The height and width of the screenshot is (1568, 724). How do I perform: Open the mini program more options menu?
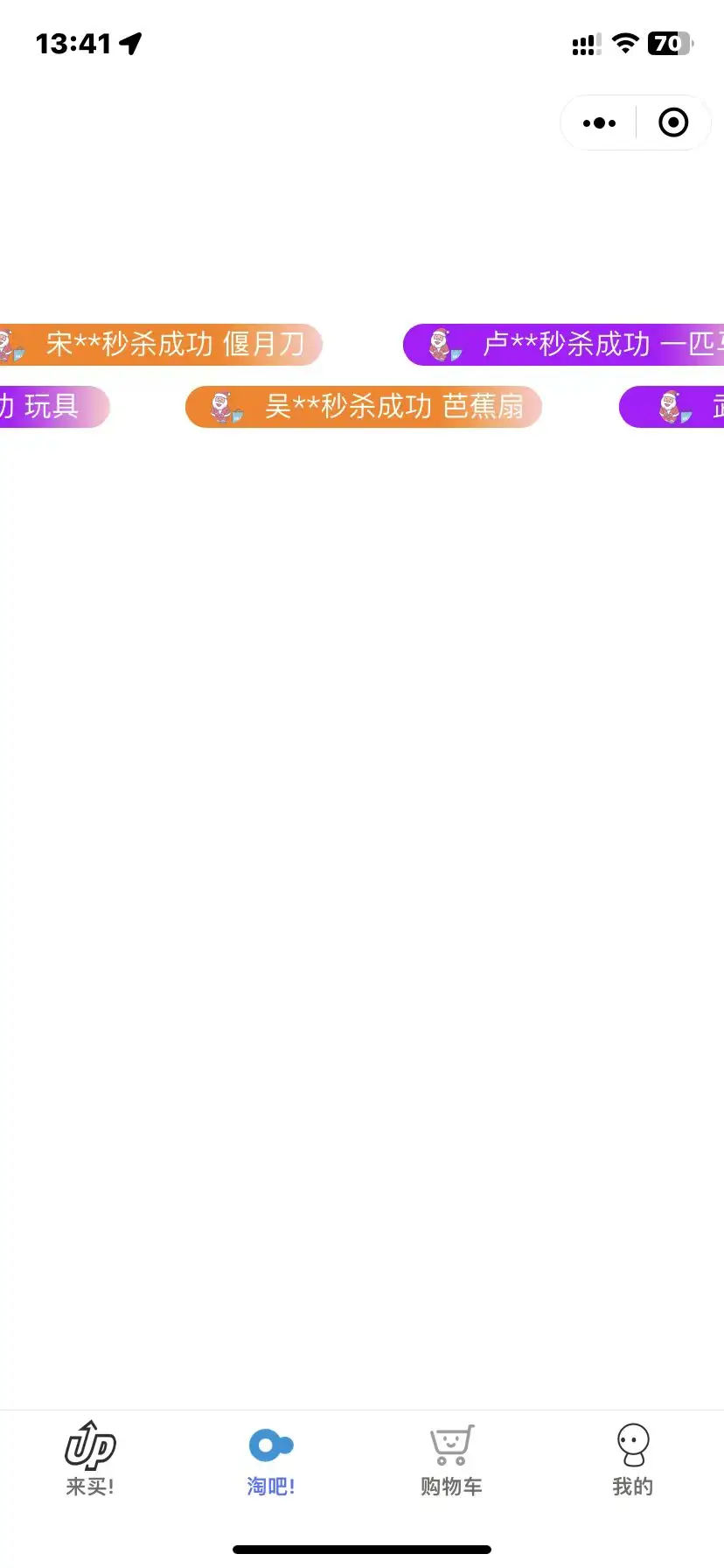tap(599, 123)
